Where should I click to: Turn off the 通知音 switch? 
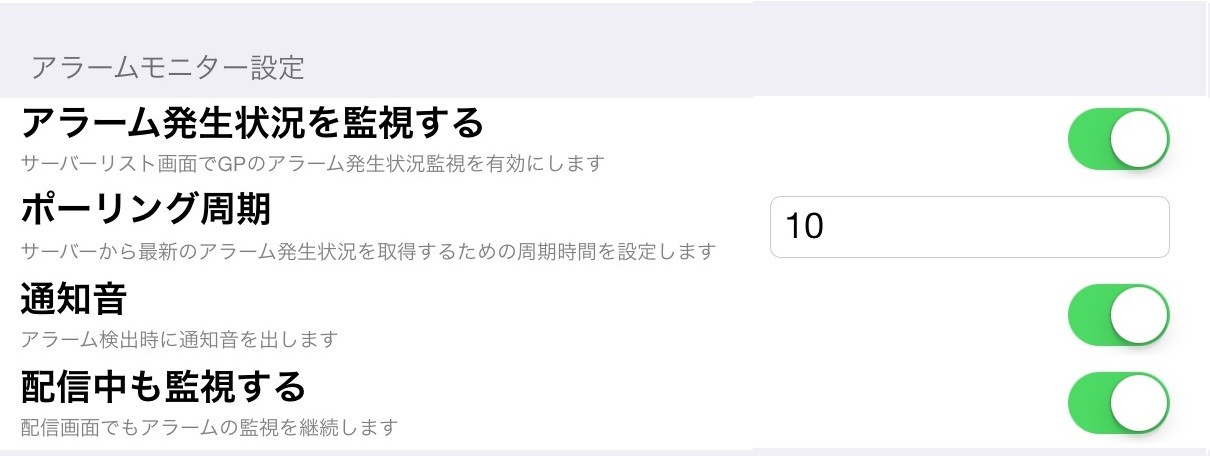coord(1118,315)
